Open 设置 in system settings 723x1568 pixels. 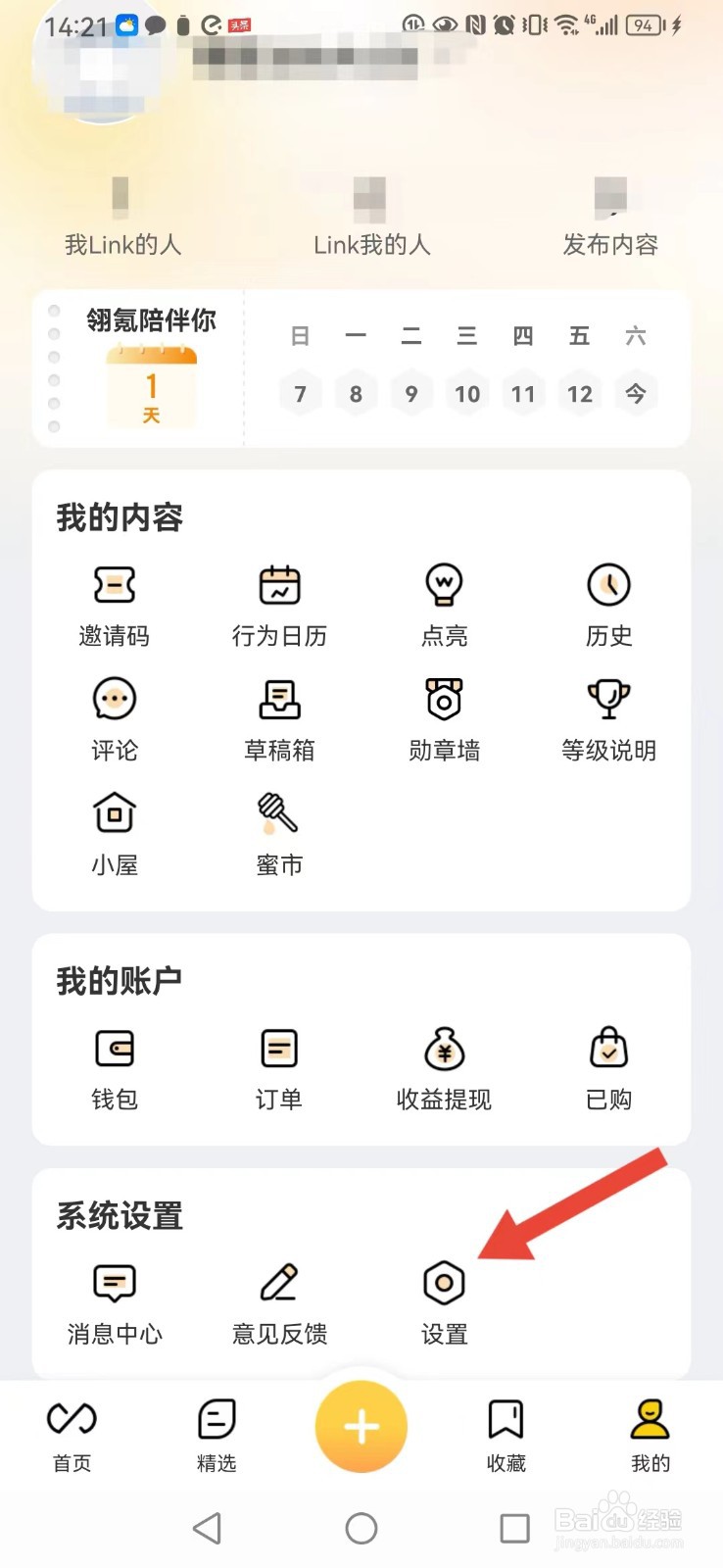click(x=444, y=1300)
